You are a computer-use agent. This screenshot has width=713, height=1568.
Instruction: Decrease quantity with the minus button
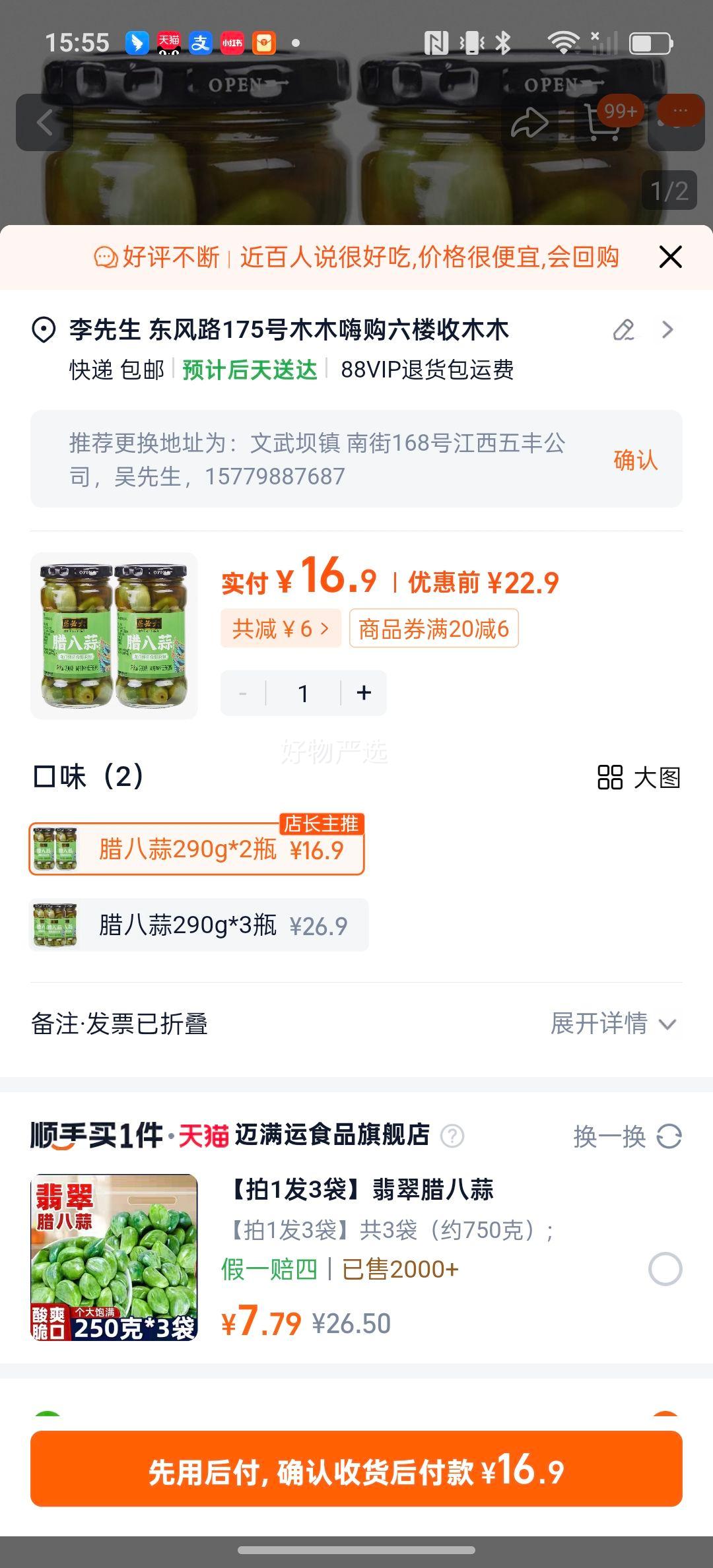tap(243, 693)
